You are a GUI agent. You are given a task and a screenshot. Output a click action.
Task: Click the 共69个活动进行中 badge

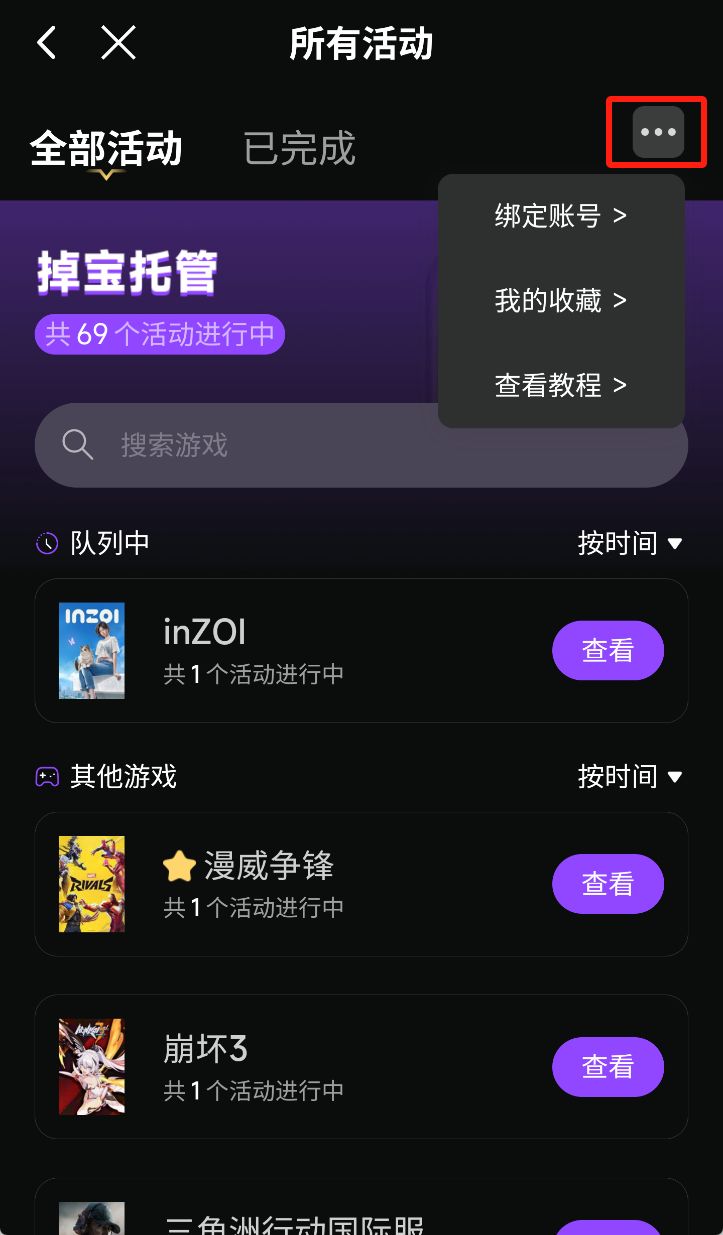[x=159, y=333]
